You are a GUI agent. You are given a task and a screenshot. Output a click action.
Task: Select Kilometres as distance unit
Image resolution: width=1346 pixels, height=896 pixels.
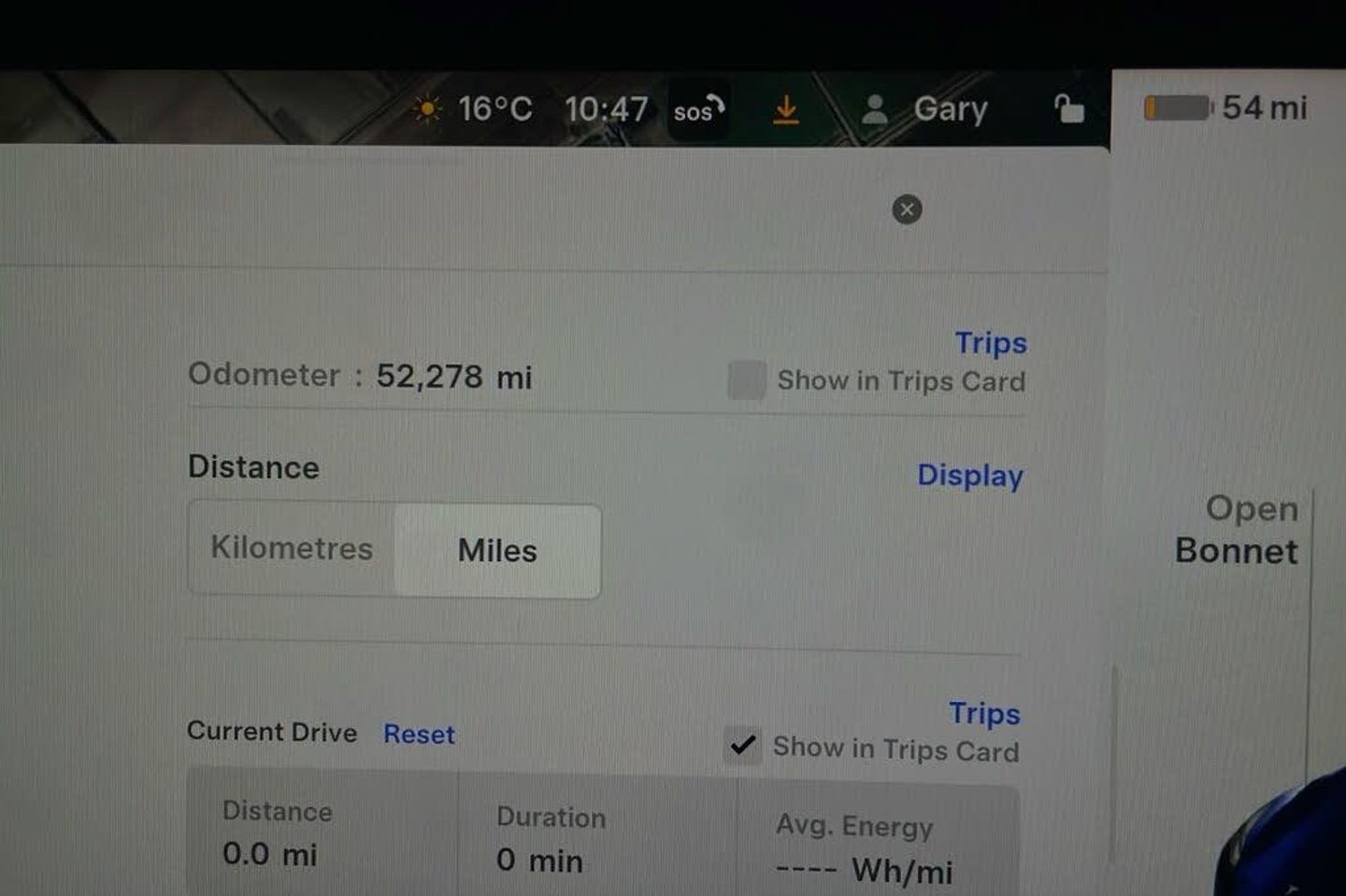292,548
